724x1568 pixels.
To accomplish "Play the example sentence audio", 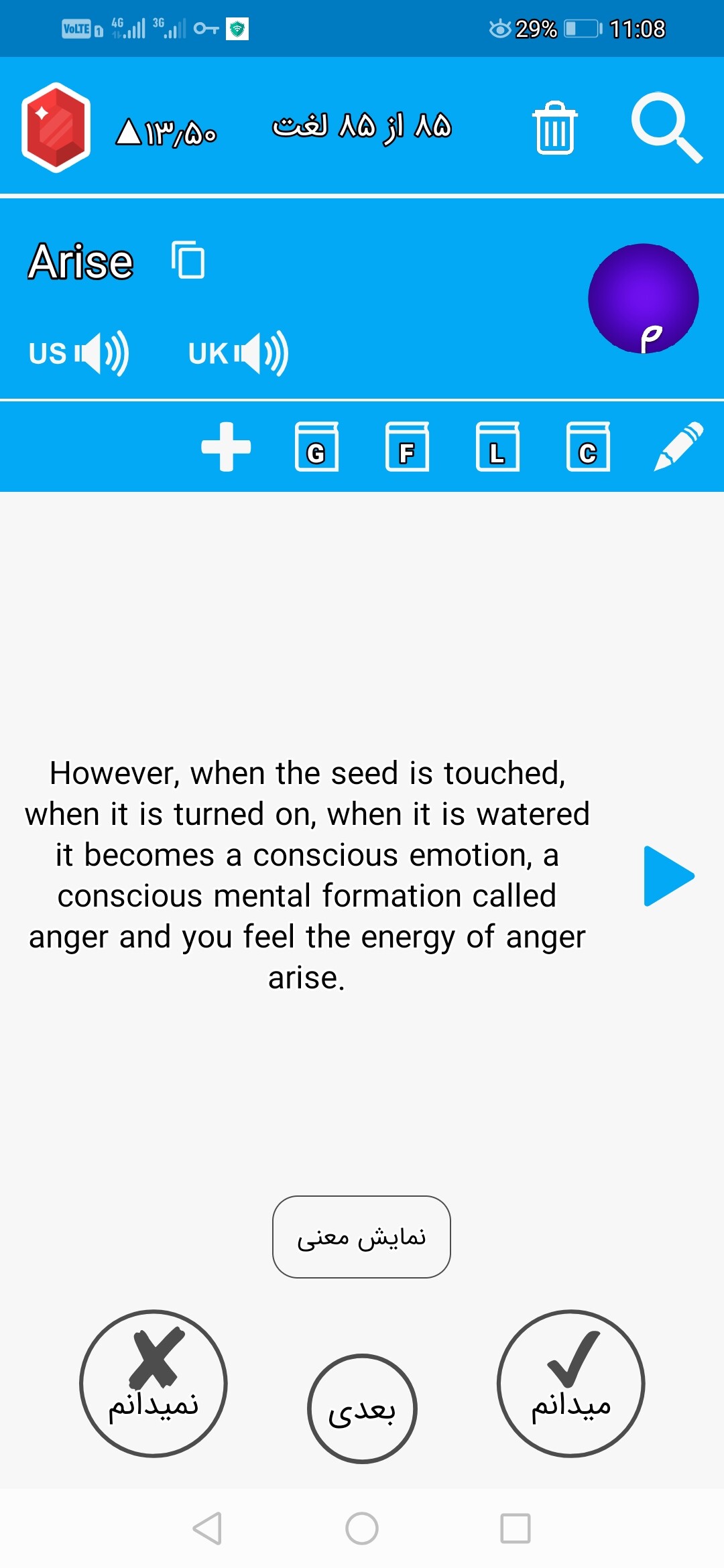I will point(668,876).
